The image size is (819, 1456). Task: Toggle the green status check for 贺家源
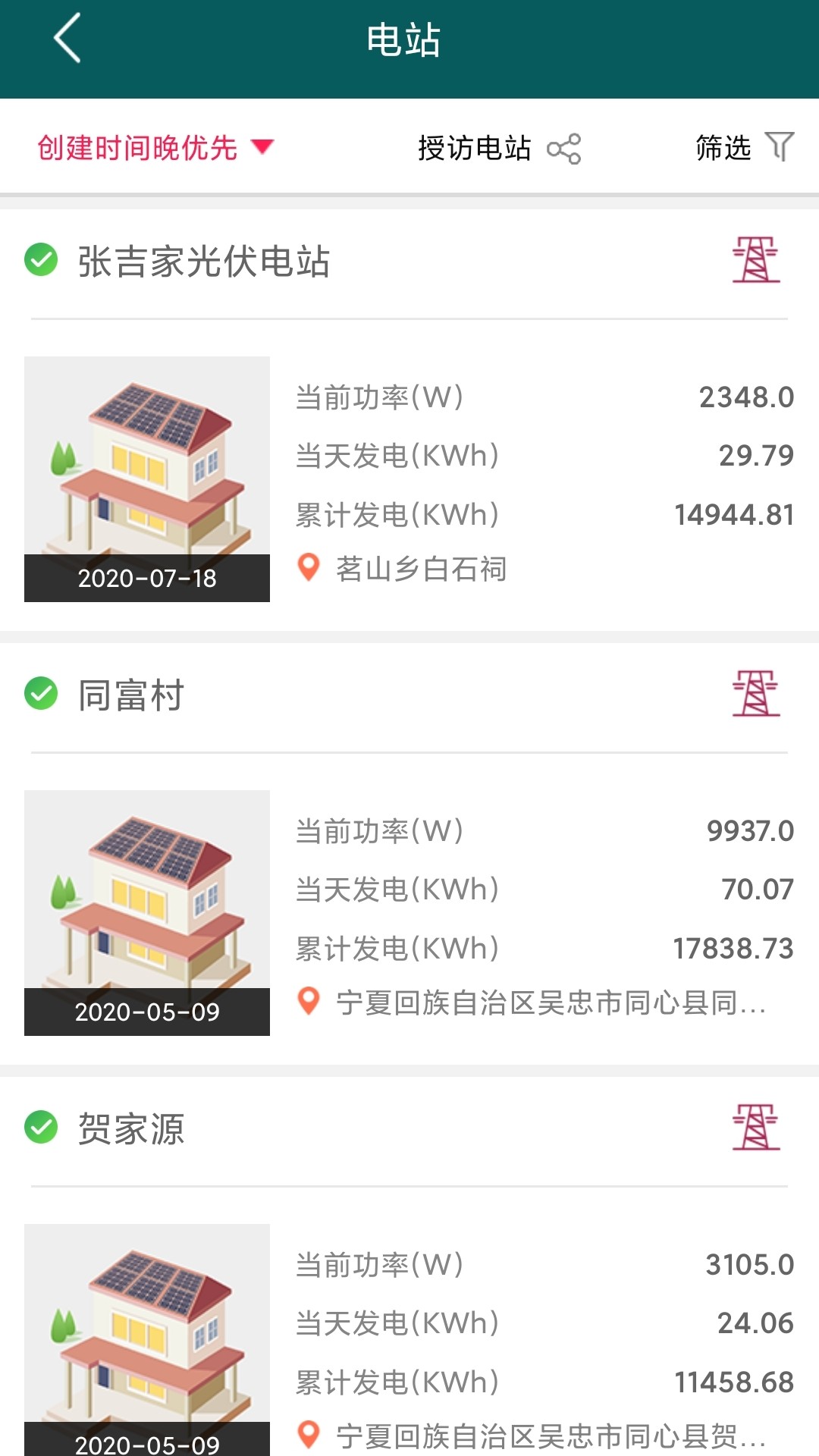43,1129
